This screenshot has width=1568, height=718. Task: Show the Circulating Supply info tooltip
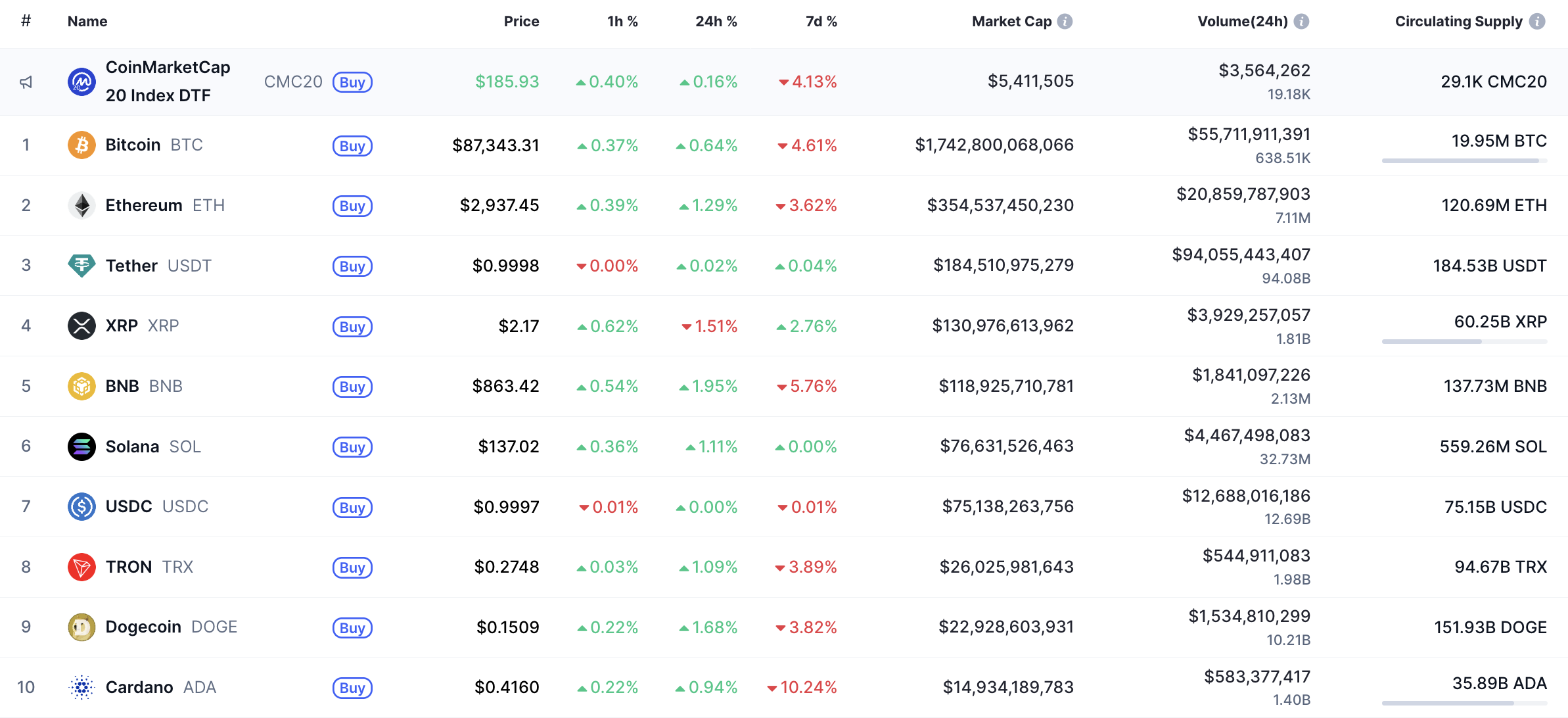[1537, 21]
